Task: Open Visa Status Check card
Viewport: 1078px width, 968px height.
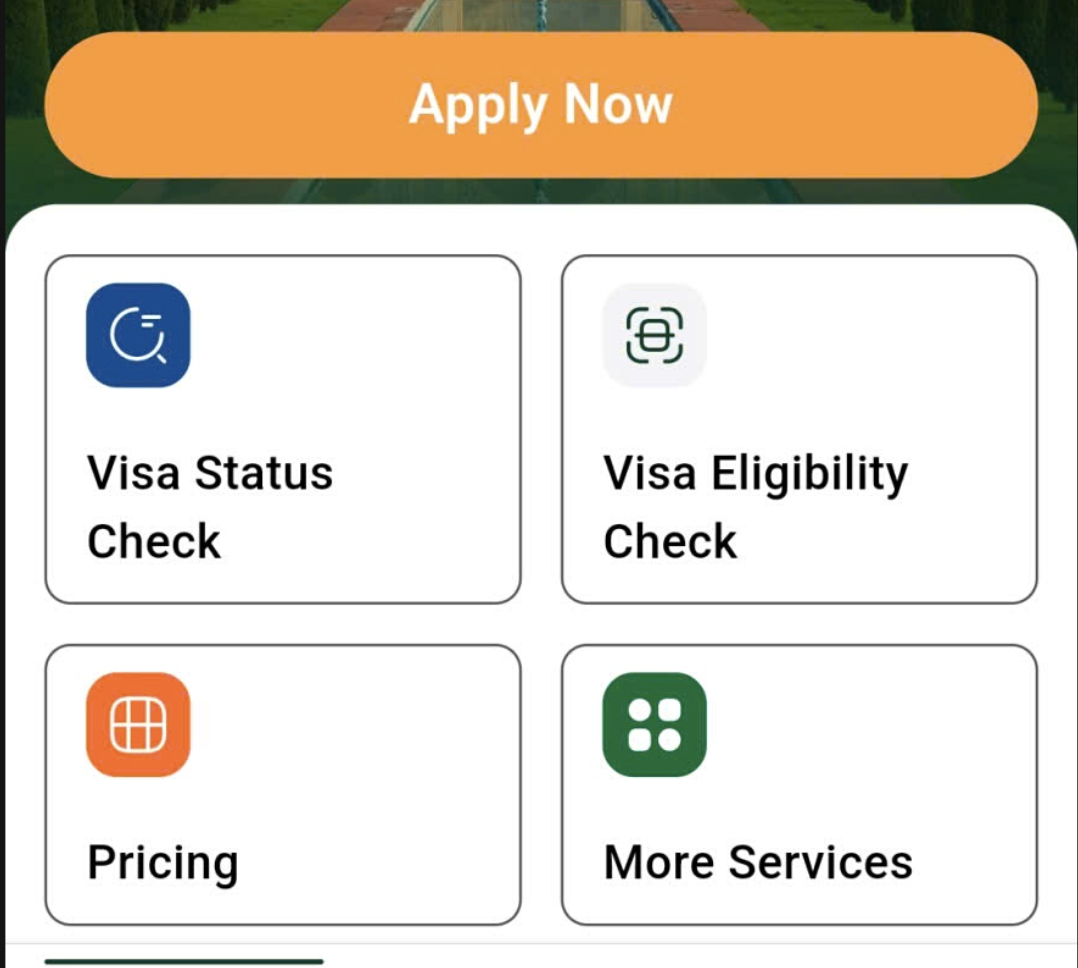Action: (x=283, y=430)
